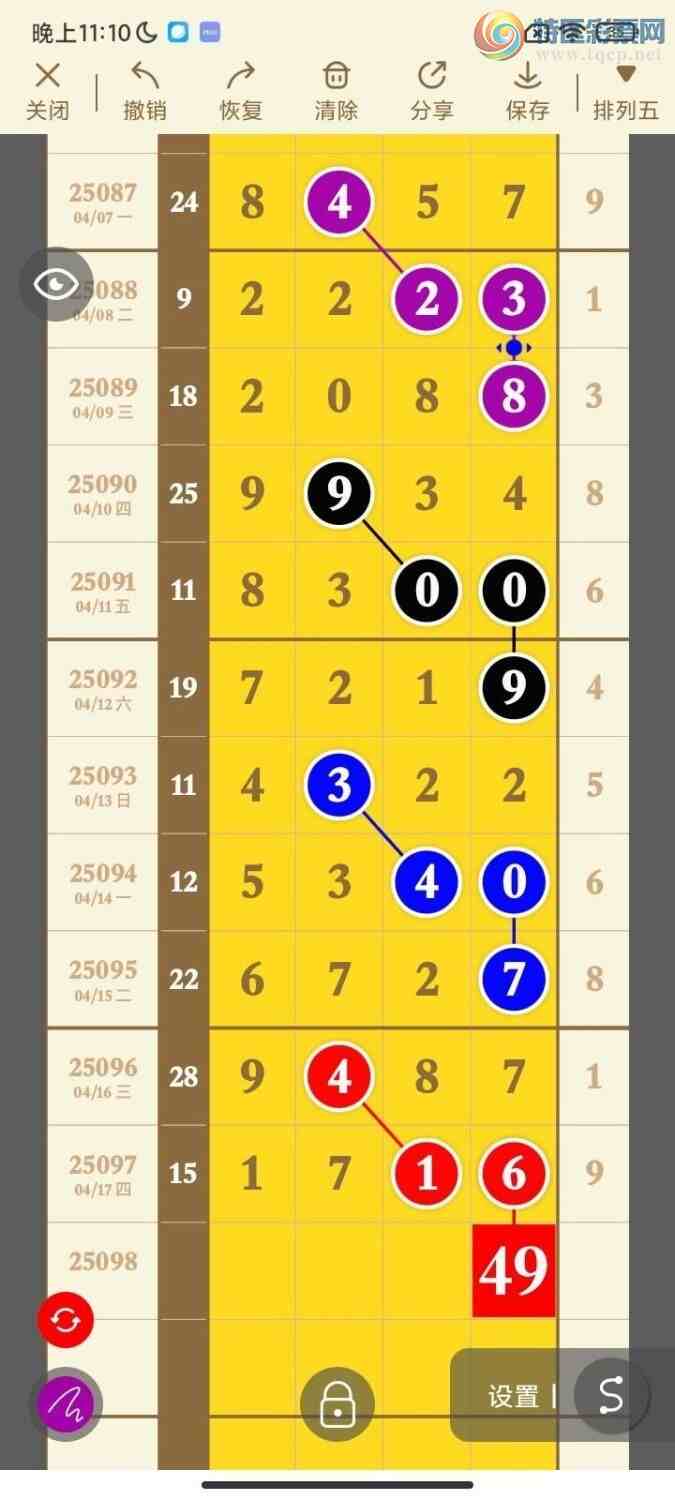Open the 排列五 lottery dropdown

(625, 90)
